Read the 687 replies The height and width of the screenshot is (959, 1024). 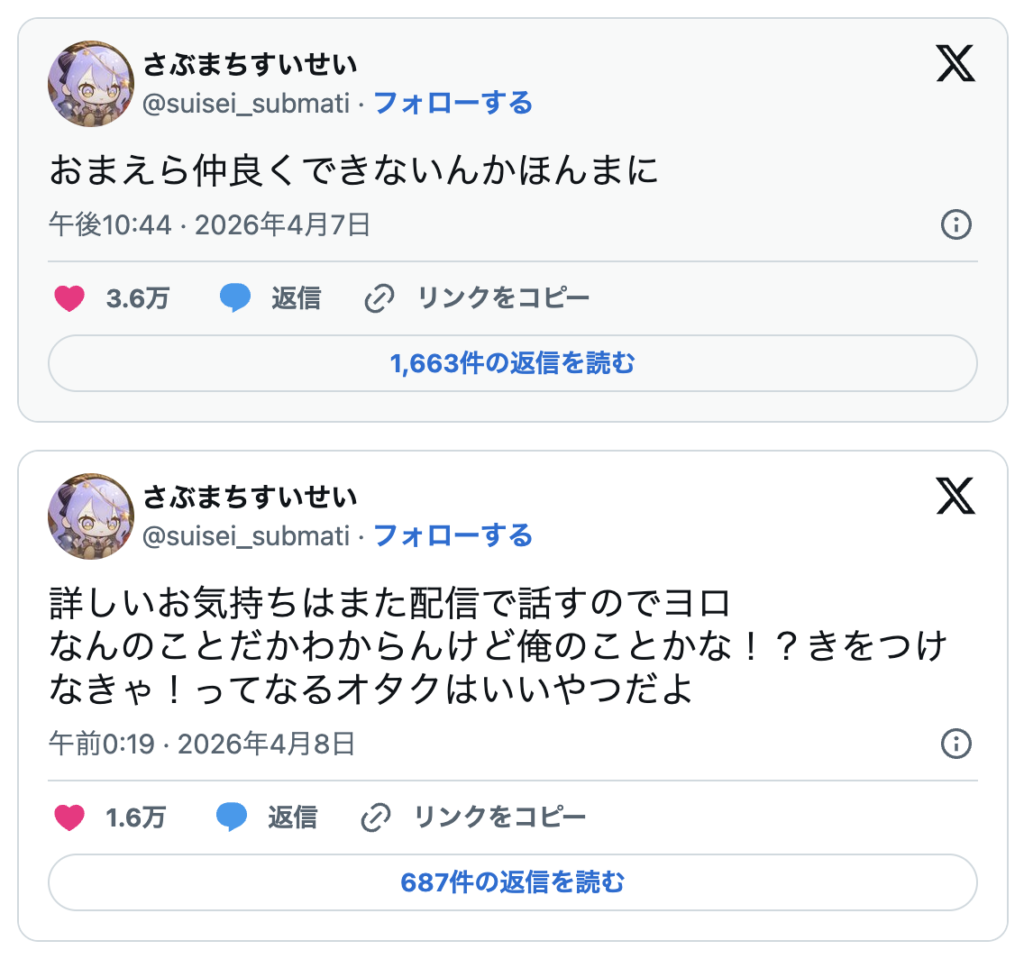pos(512,883)
